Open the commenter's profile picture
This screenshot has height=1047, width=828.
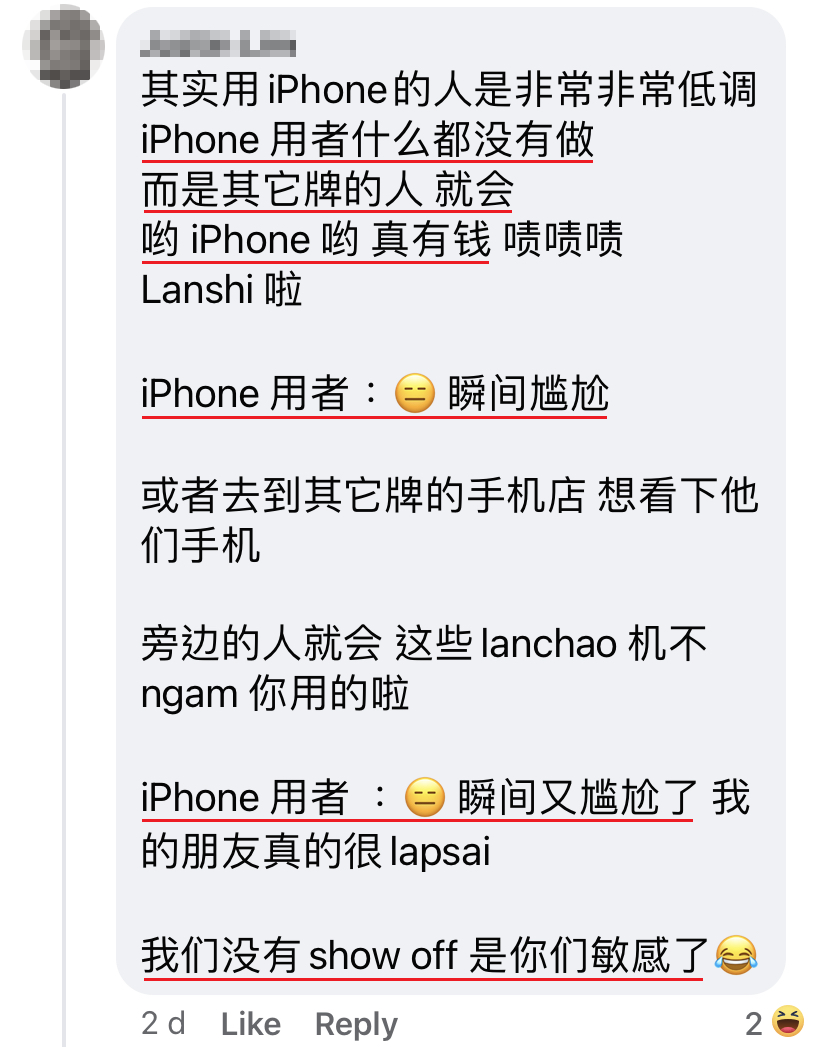63,46
